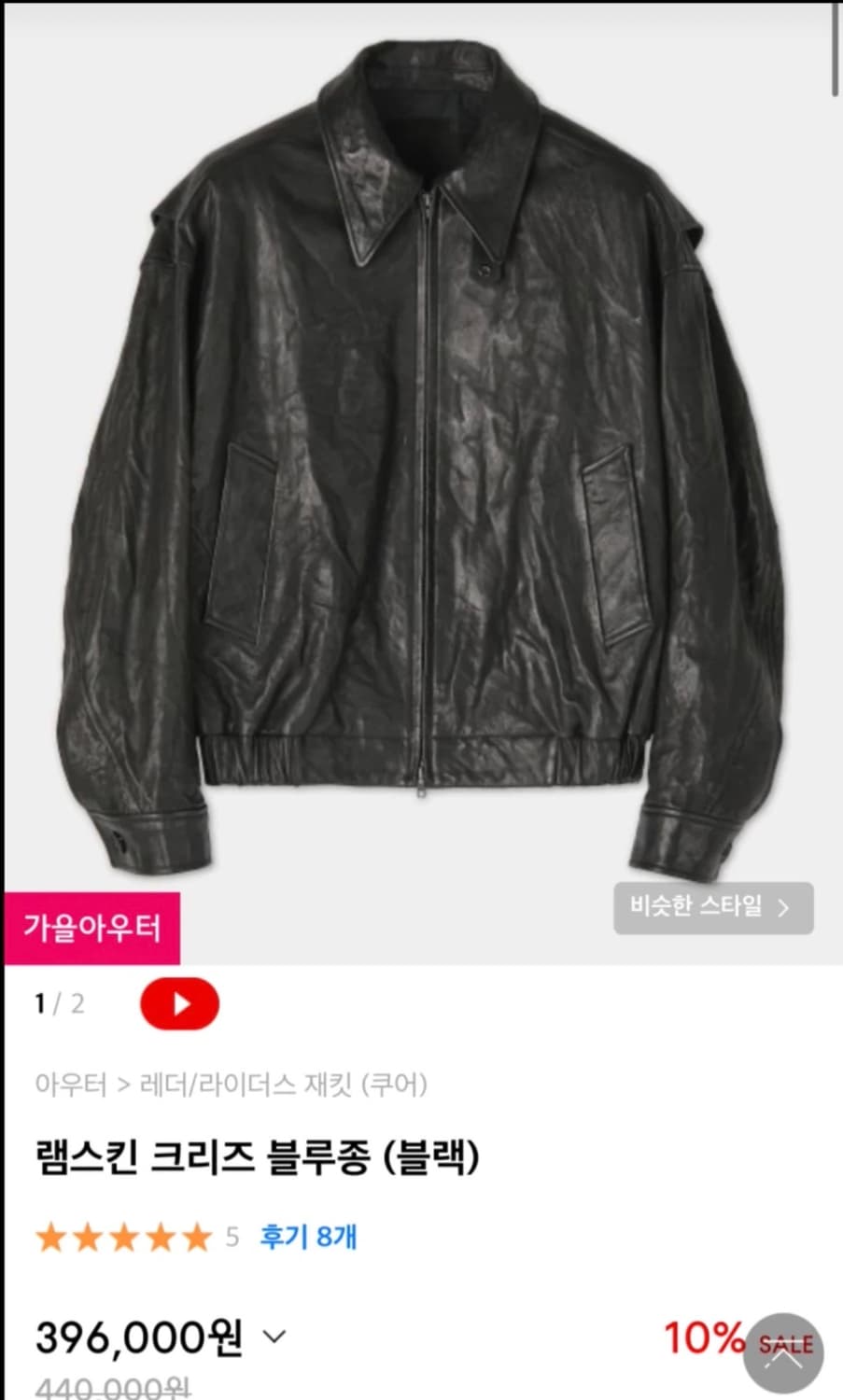Click the crossed-out original price 440,000원
Image resolution: width=843 pixels, height=1400 pixels.
click(x=112, y=1392)
